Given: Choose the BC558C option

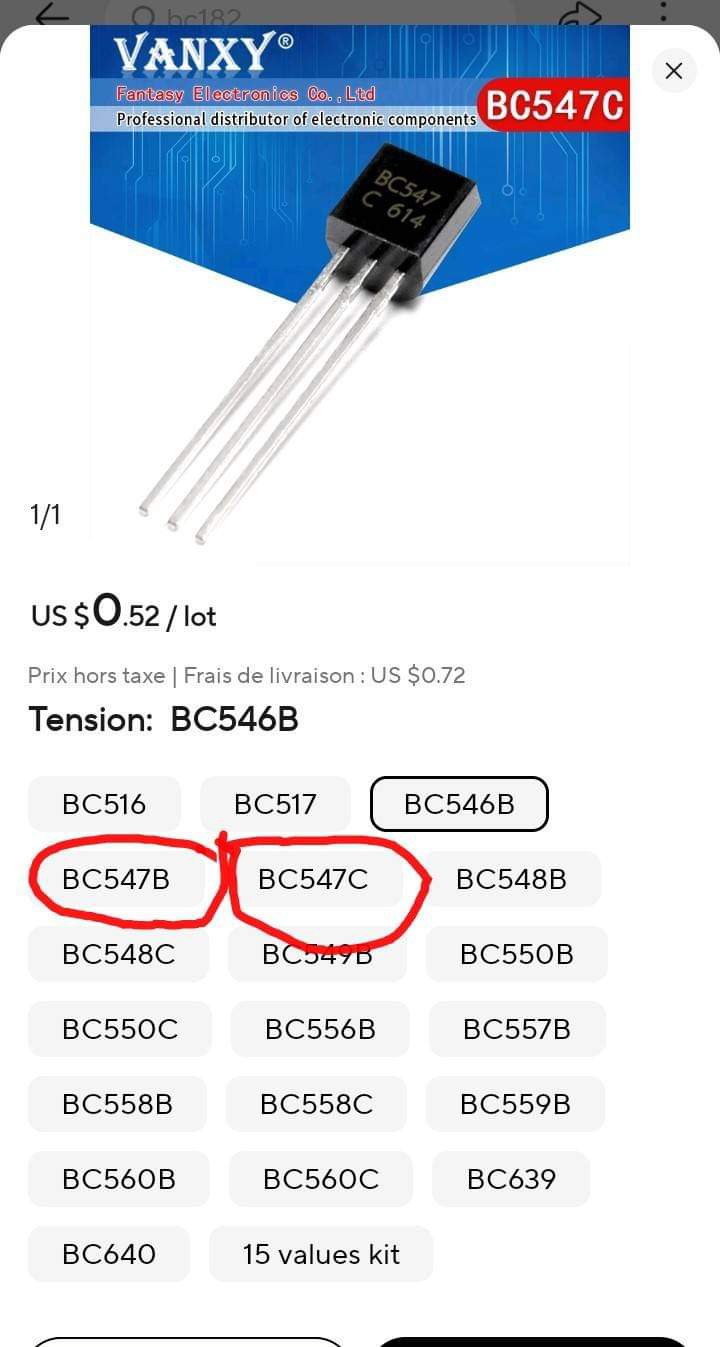Looking at the screenshot, I should (316, 1104).
